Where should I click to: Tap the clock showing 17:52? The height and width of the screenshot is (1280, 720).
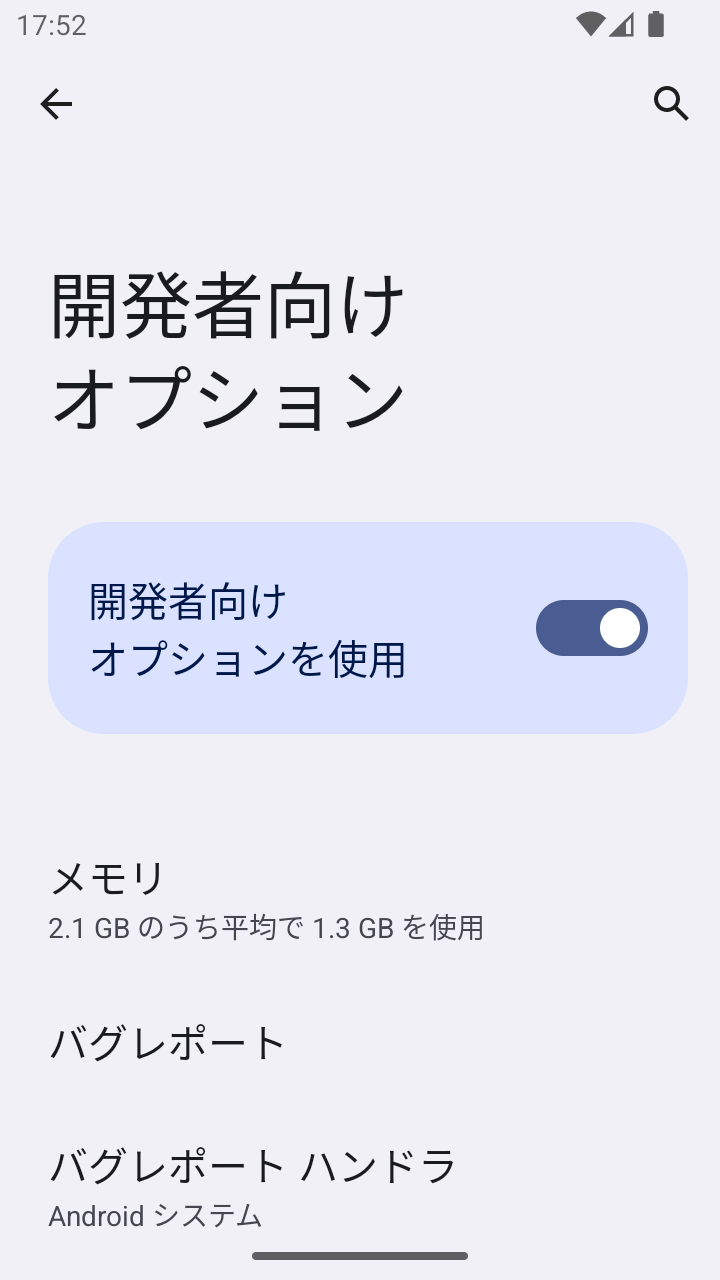click(50, 25)
